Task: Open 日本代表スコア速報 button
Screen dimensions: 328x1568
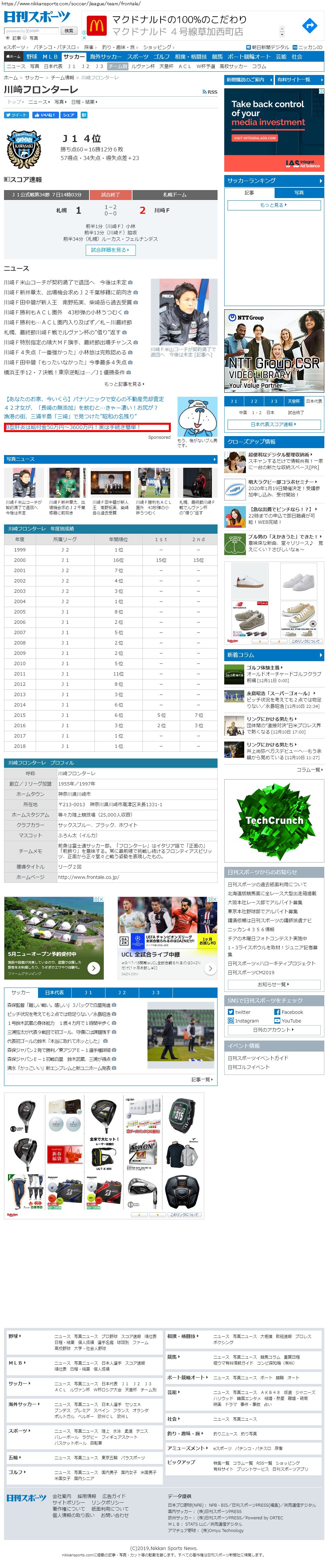Action: [x=274, y=424]
